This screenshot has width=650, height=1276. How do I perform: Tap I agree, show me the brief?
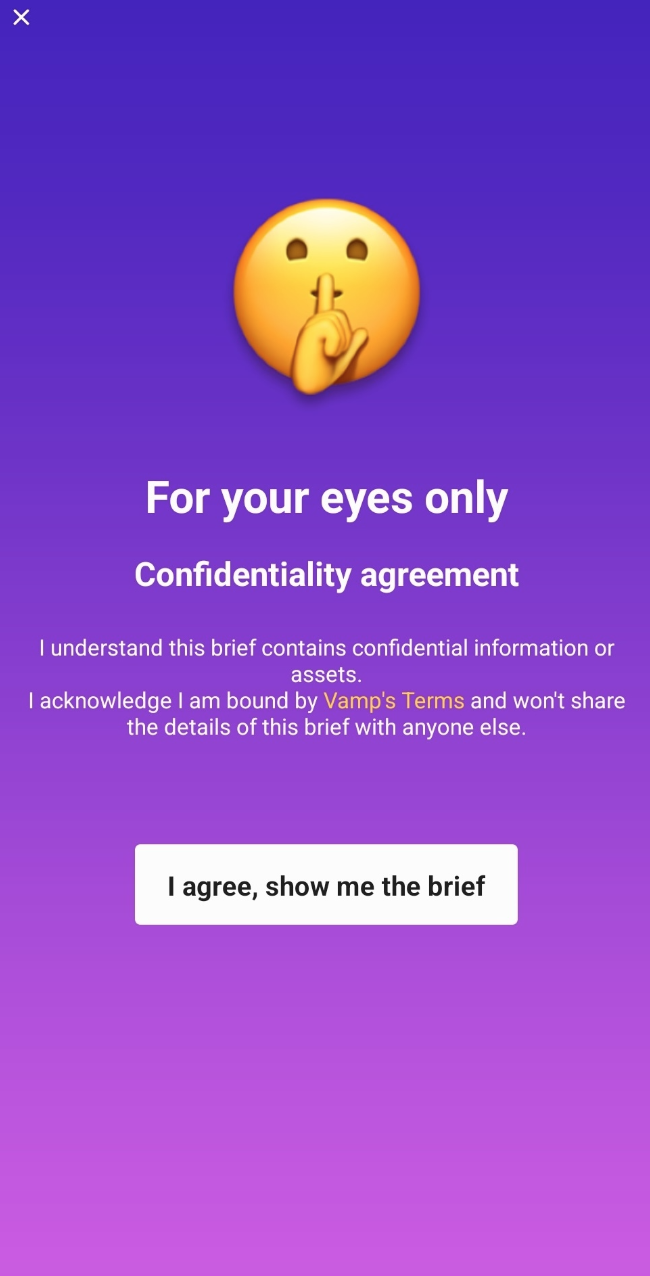coord(326,885)
